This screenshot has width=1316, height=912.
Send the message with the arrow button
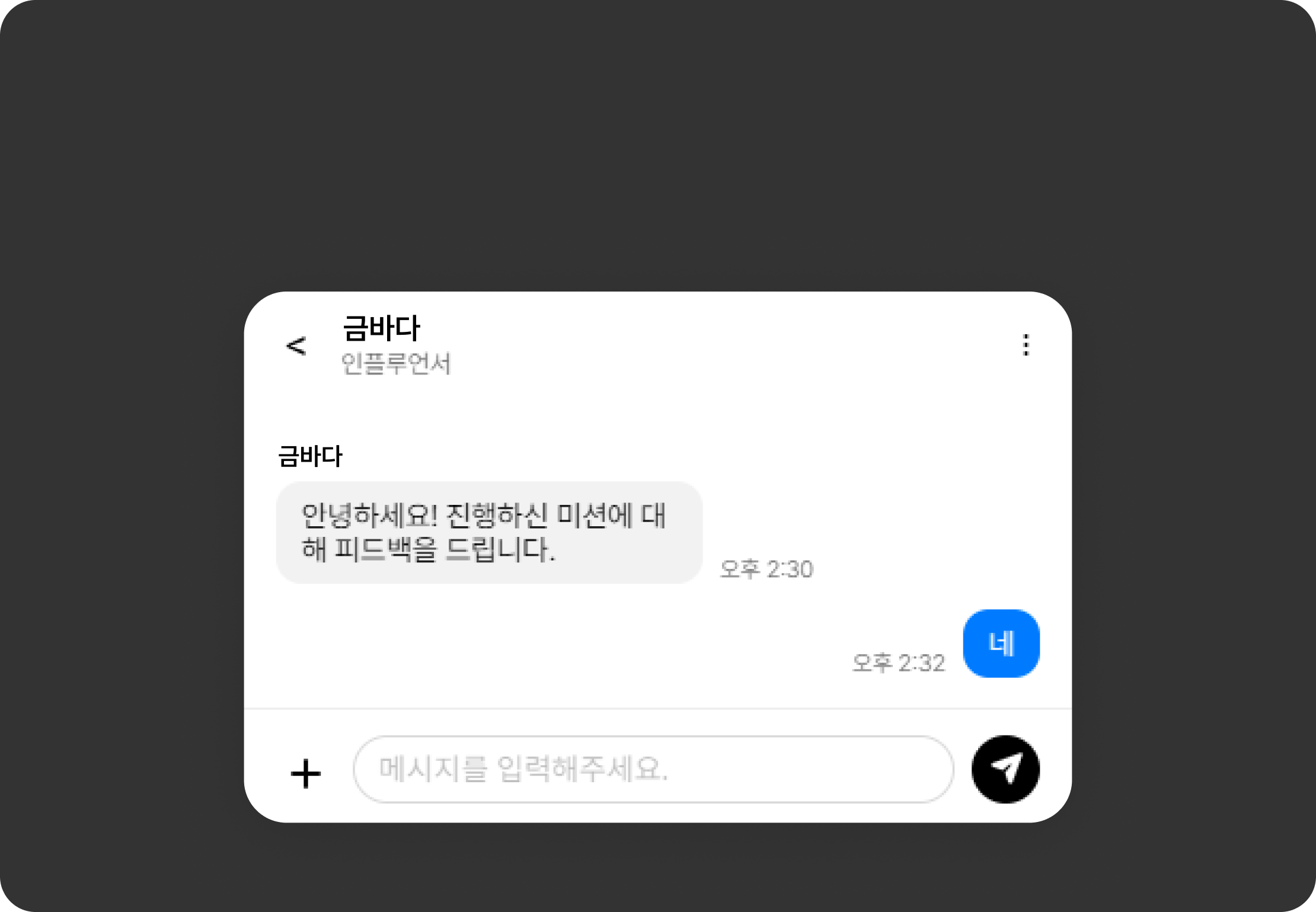coord(1005,769)
